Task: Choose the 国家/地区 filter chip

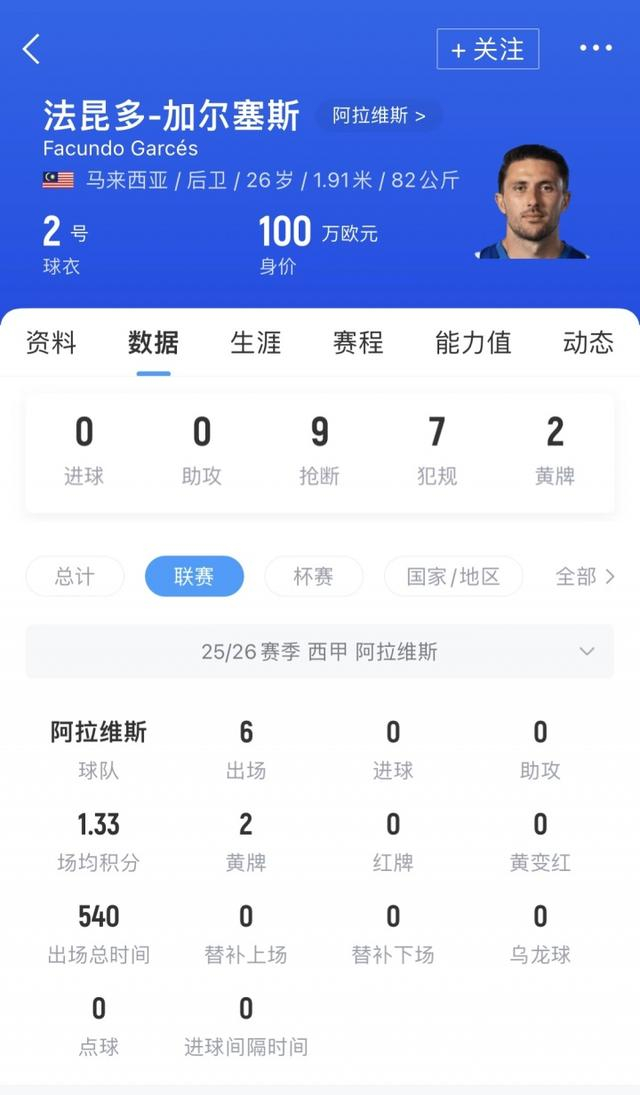Action: (x=453, y=577)
